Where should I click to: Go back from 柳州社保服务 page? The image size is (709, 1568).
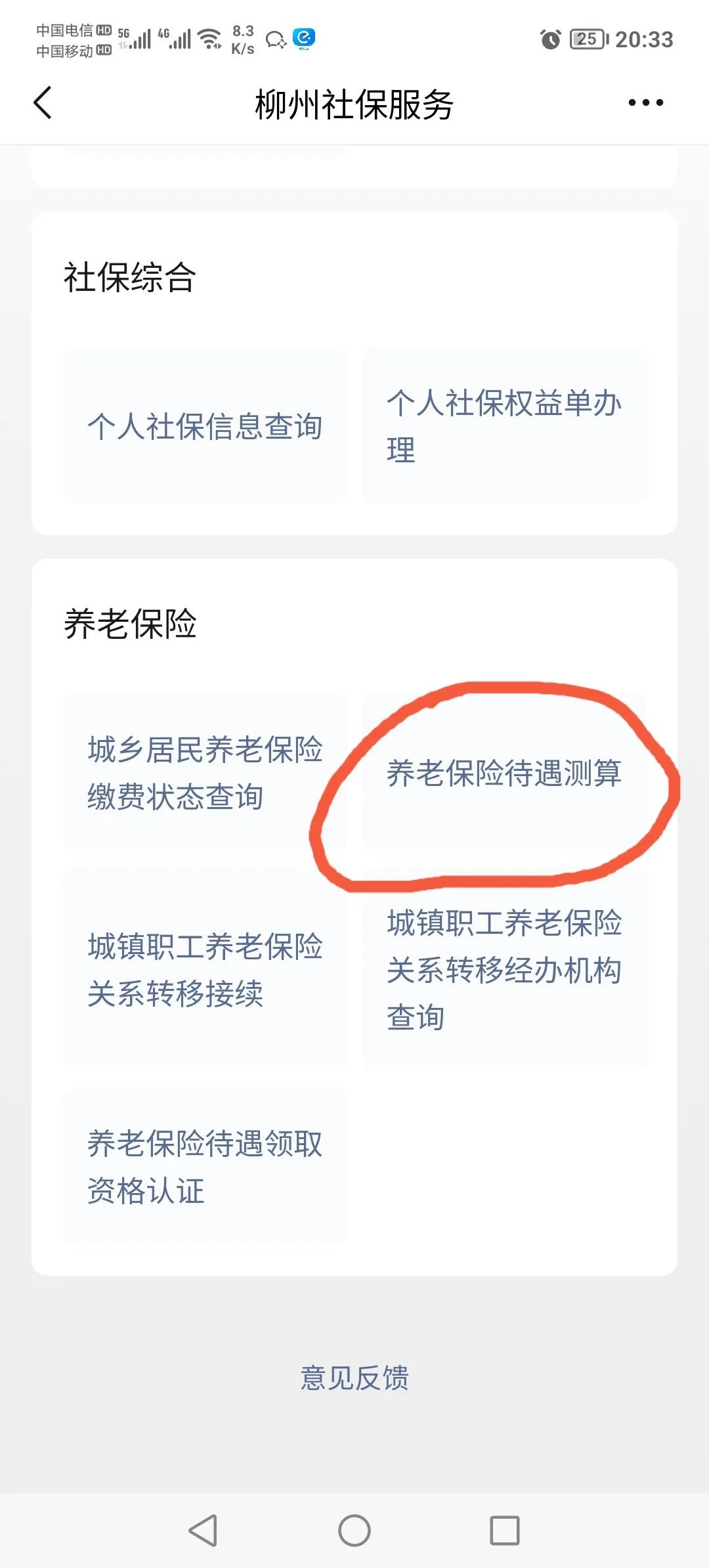point(43,103)
